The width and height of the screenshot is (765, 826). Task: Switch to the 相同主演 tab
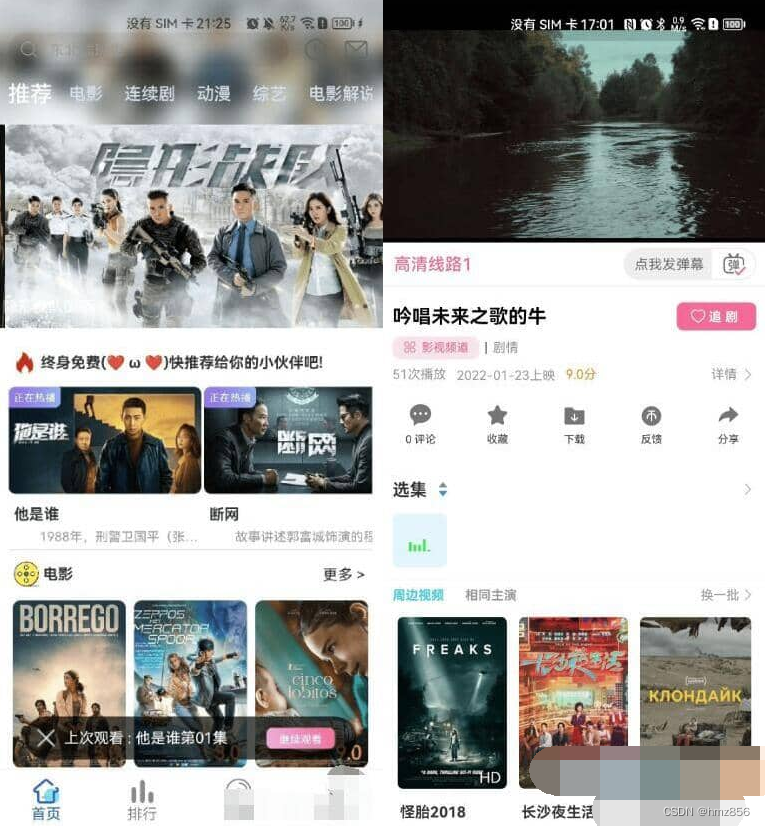490,595
